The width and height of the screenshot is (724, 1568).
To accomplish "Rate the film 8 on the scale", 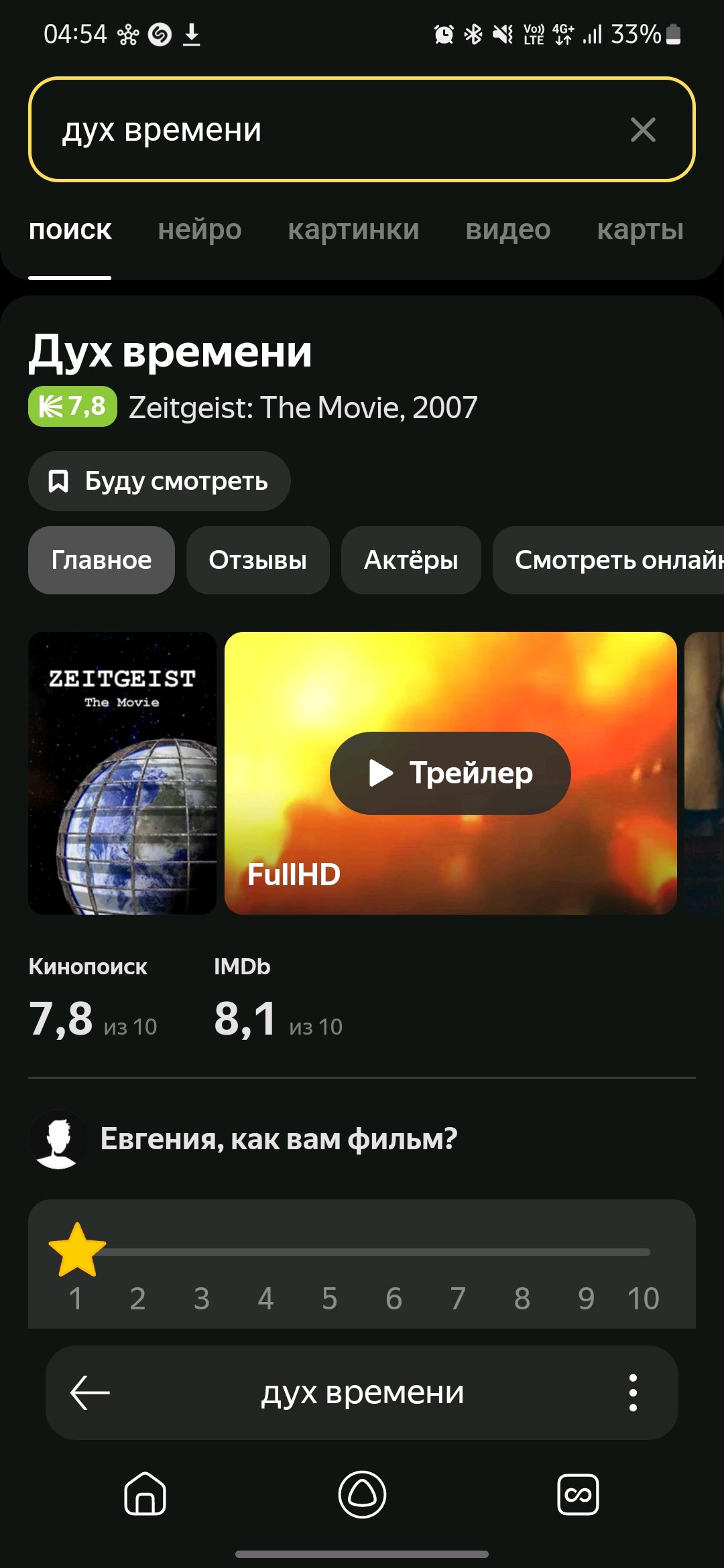I will coord(522,1298).
